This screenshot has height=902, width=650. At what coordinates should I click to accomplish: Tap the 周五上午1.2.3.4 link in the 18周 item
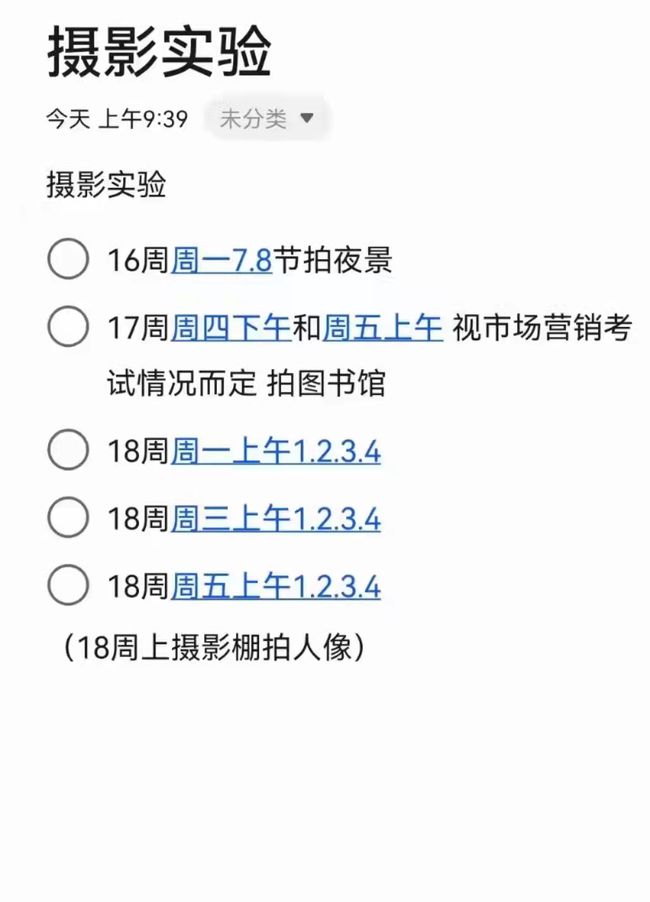pos(276,586)
